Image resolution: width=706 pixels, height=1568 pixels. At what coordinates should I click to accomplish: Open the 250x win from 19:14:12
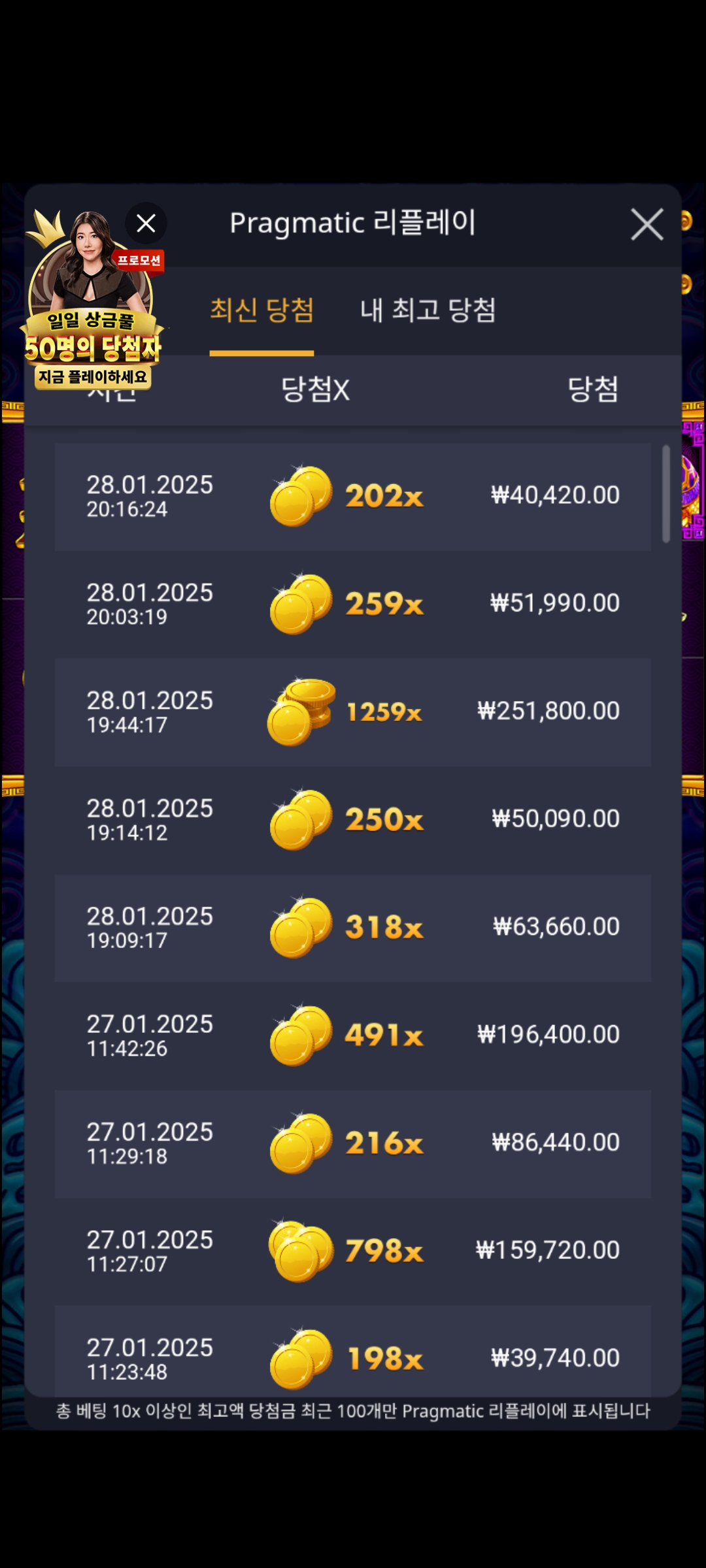pos(352,820)
